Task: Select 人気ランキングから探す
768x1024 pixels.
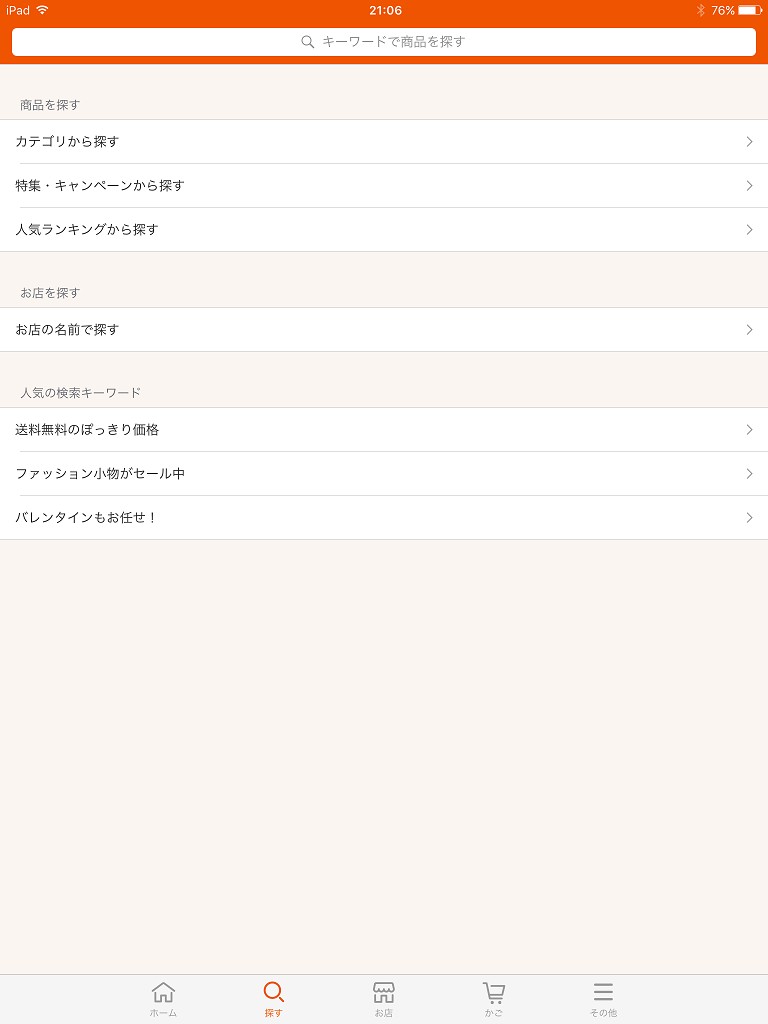Action: coord(384,229)
